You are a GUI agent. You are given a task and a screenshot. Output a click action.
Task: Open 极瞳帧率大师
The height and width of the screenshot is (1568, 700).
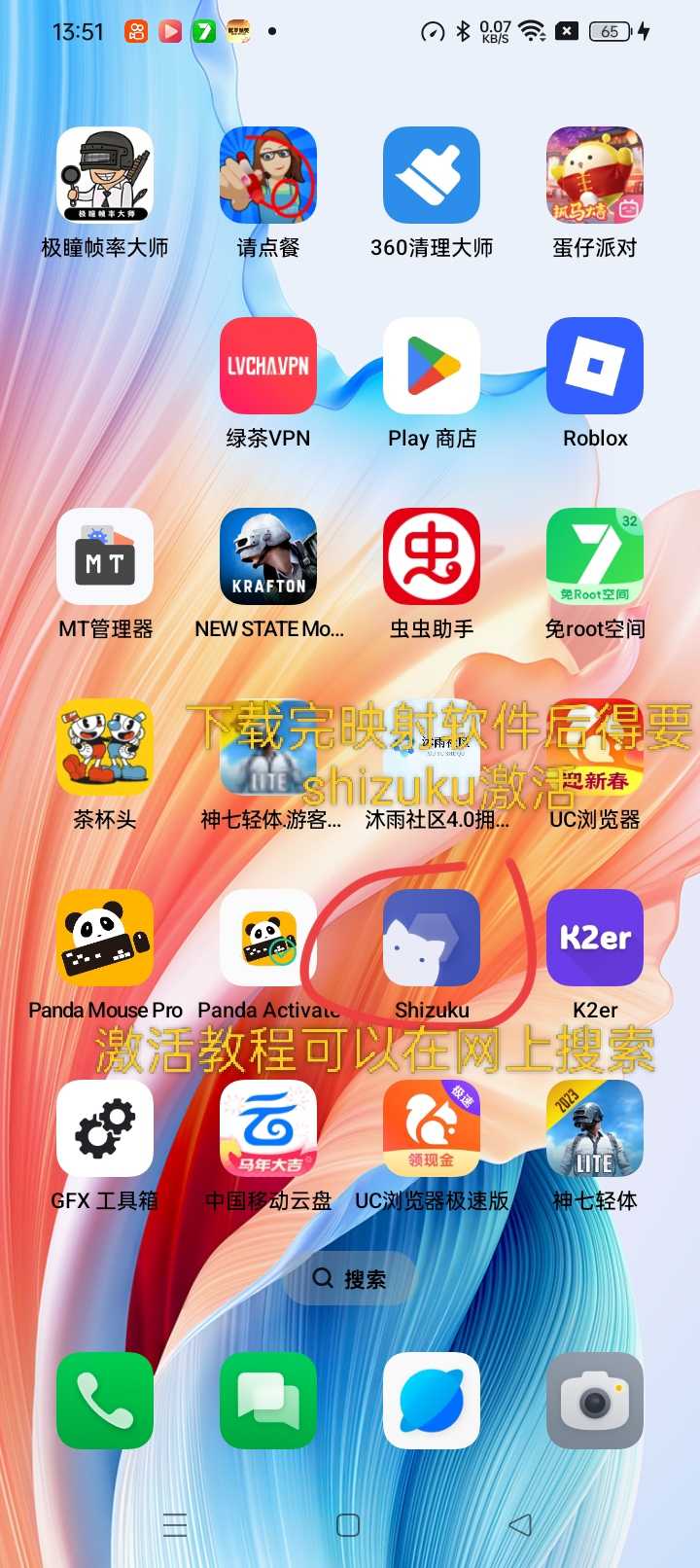105,176
